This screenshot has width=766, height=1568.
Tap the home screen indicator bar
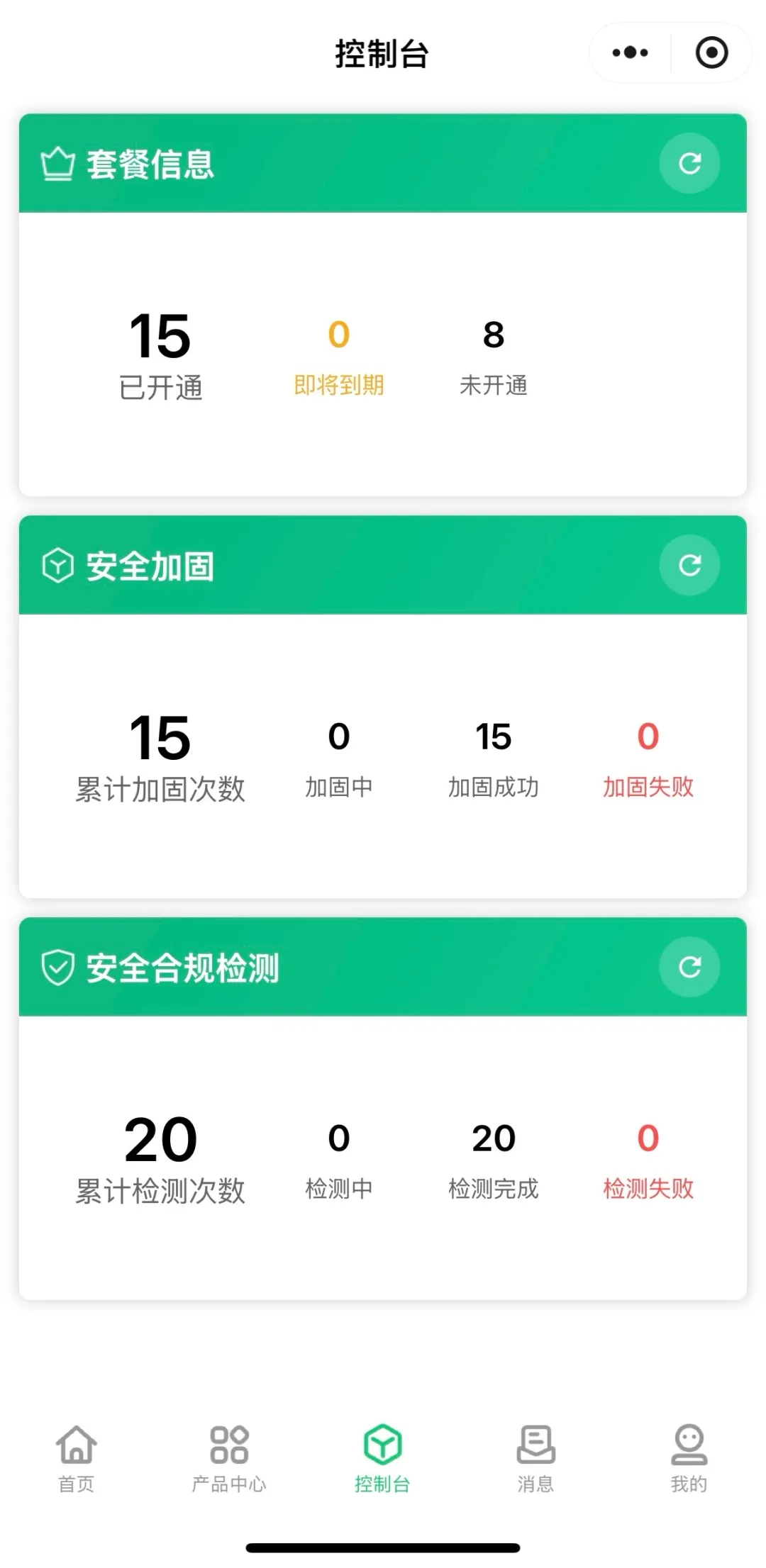pos(382,1545)
